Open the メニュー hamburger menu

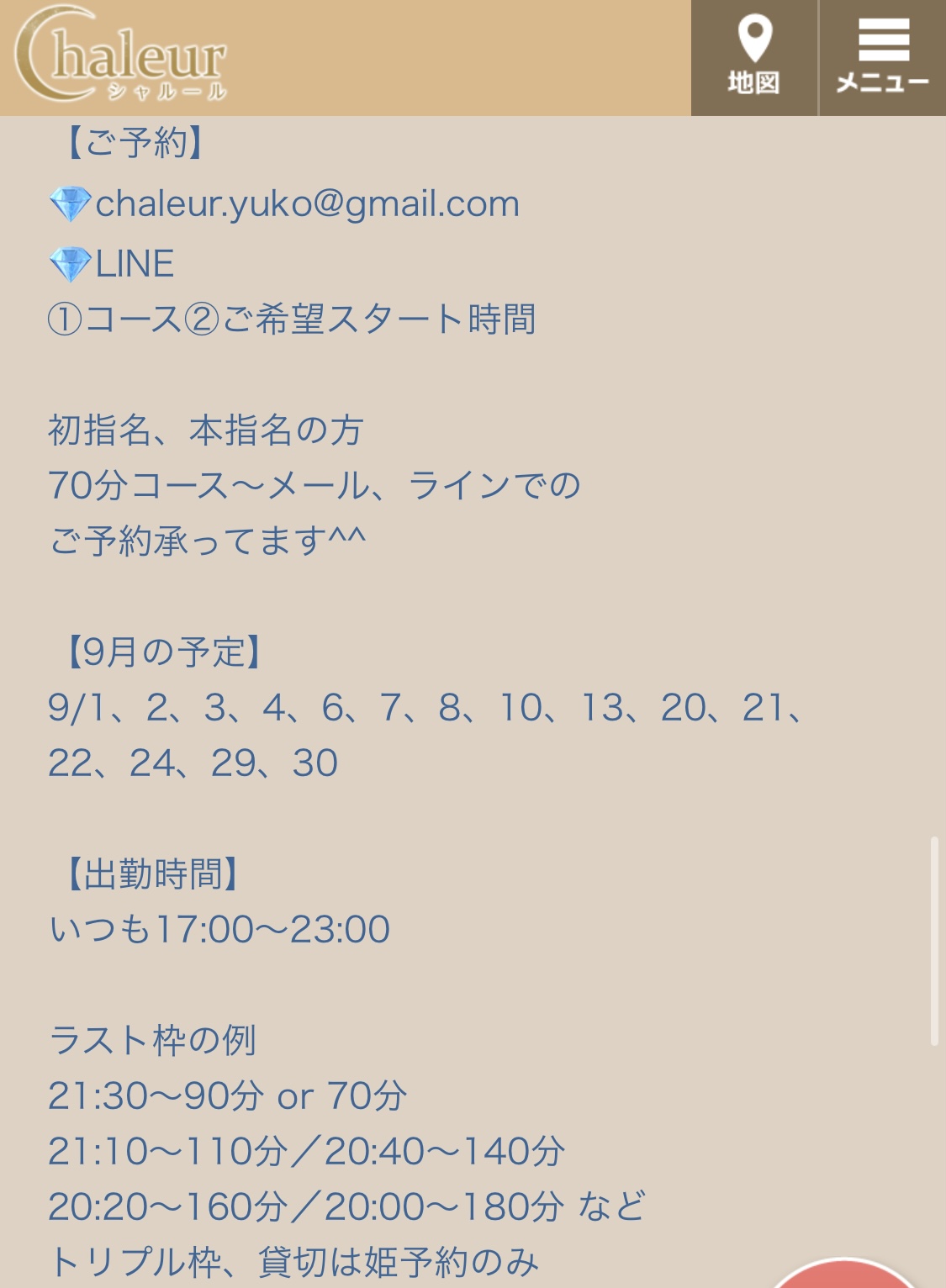[x=883, y=57]
